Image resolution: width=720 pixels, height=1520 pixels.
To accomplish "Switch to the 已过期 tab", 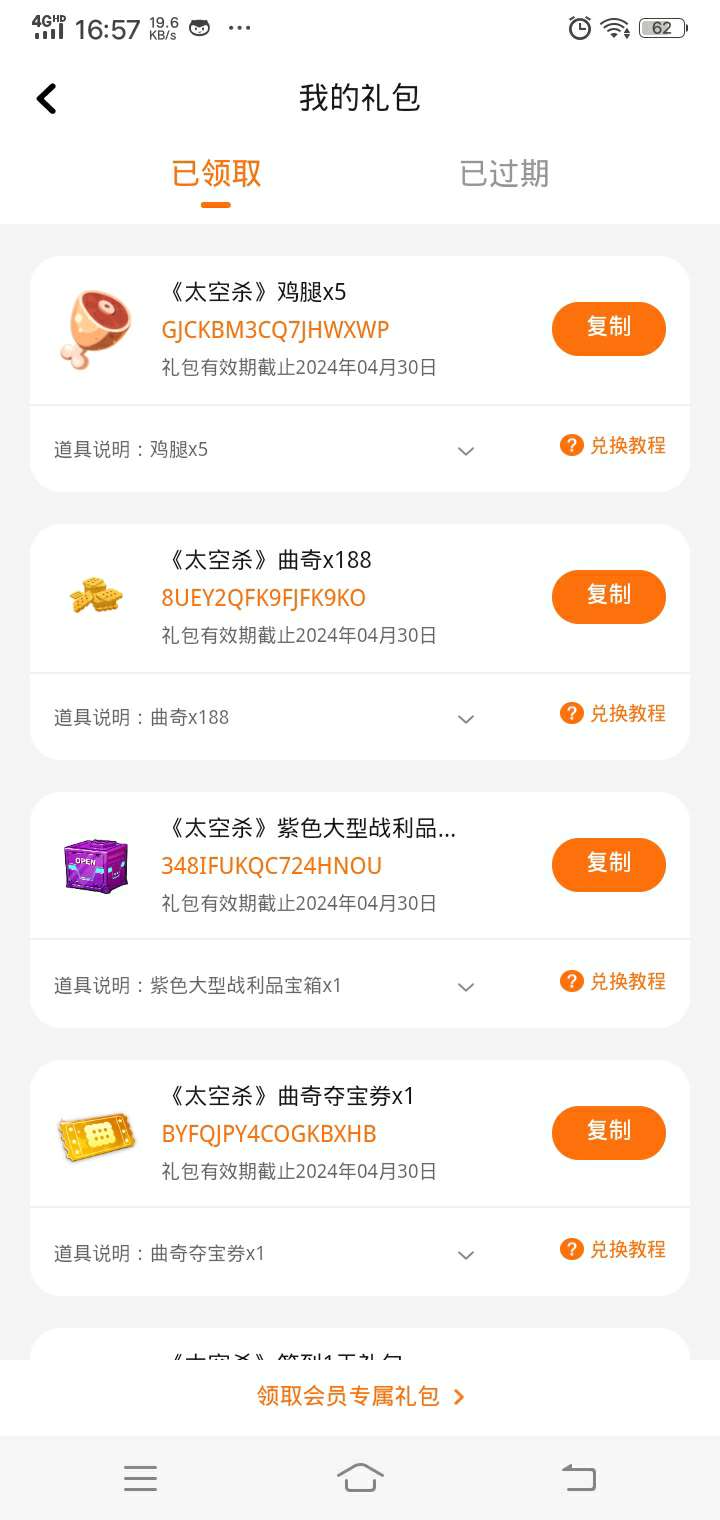I will click(x=504, y=174).
